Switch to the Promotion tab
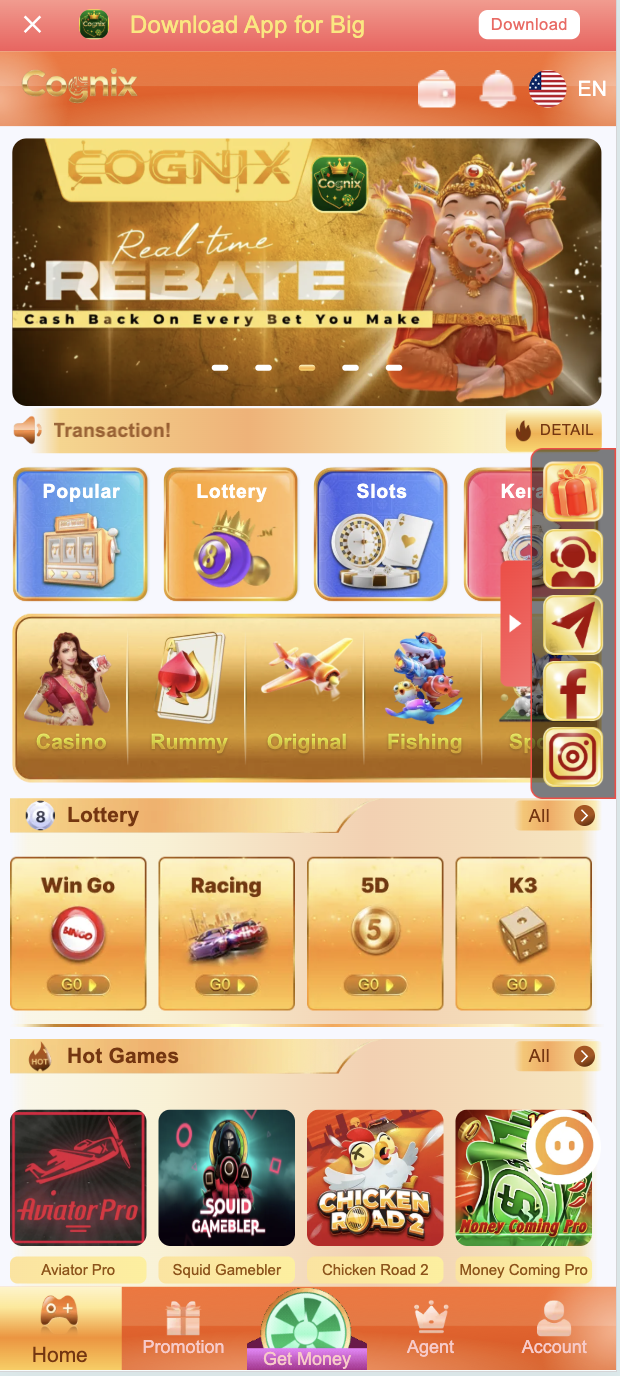Viewport: 620px width, 1376px height. click(183, 1329)
